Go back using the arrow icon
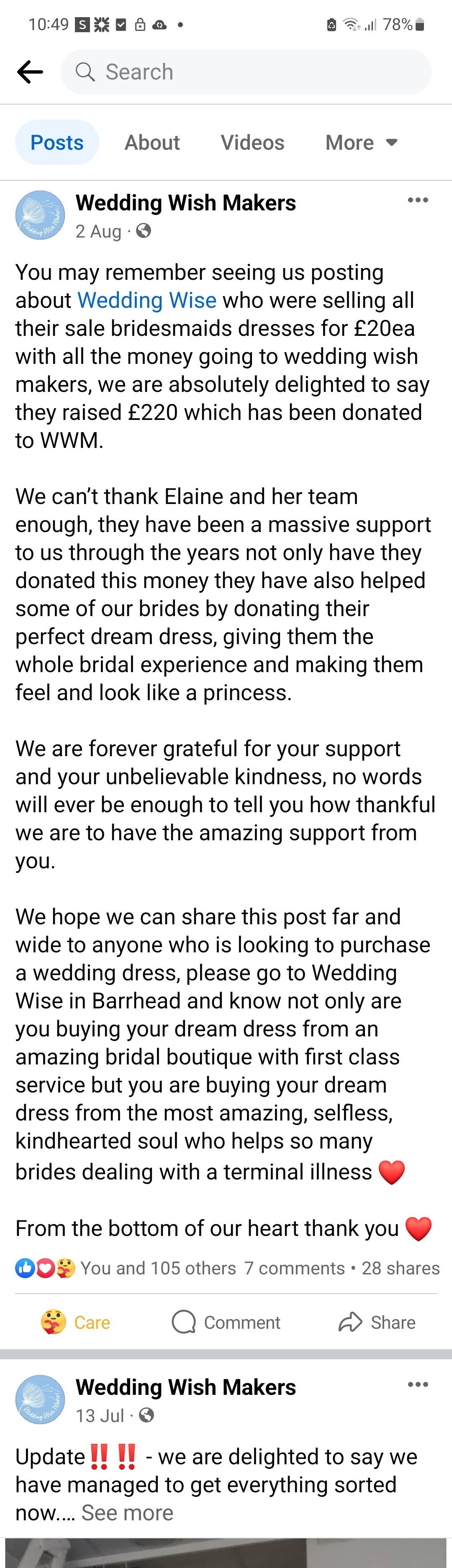 tap(30, 72)
